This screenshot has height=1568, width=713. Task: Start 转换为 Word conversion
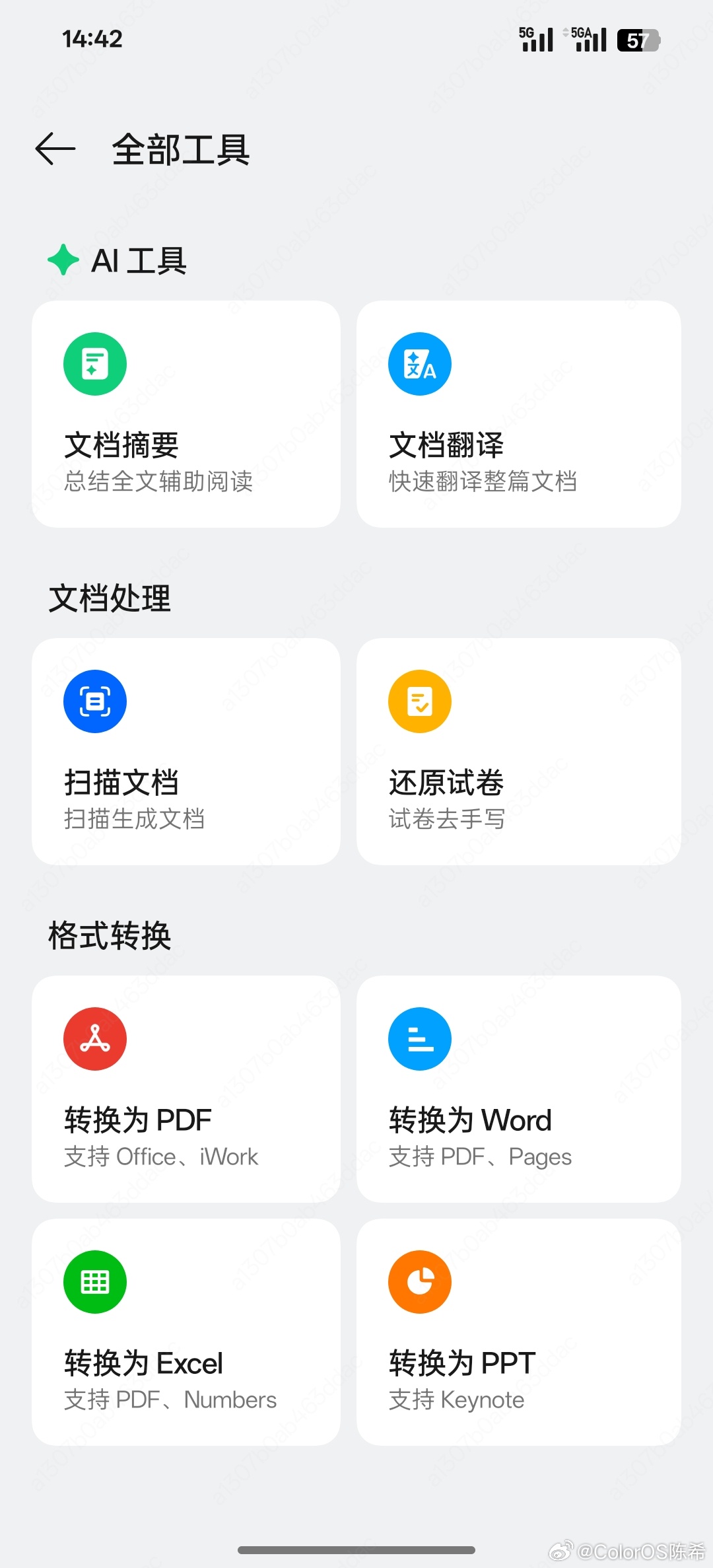pos(518,1089)
